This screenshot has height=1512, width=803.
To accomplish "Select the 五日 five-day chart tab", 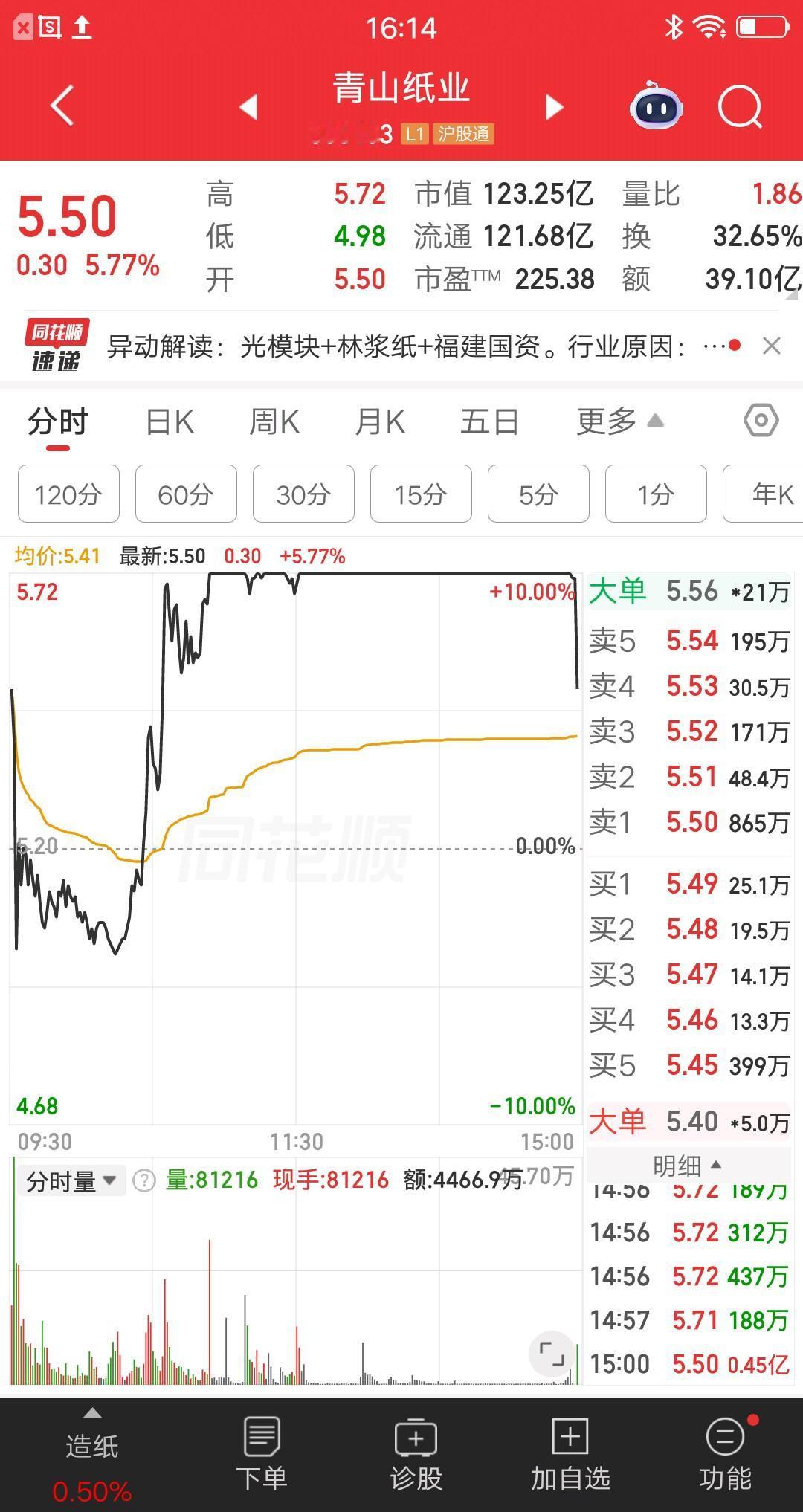I will [488, 421].
